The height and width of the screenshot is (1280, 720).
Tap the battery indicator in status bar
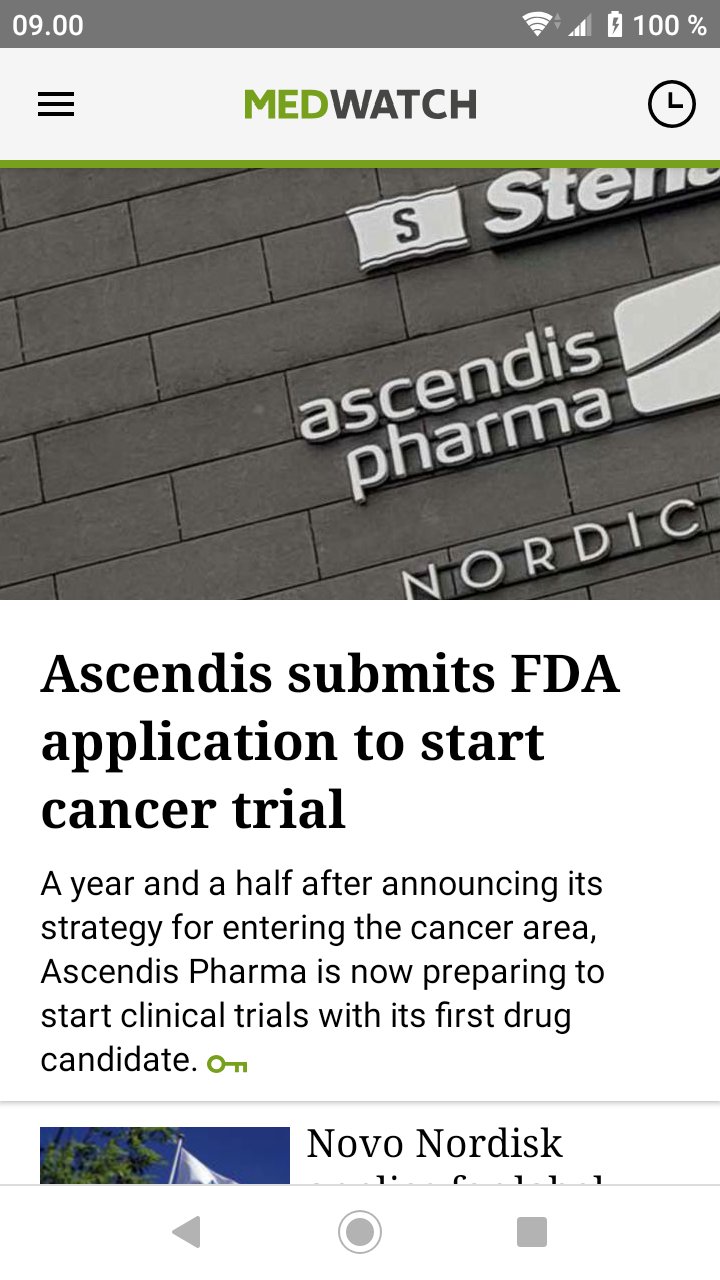(613, 23)
